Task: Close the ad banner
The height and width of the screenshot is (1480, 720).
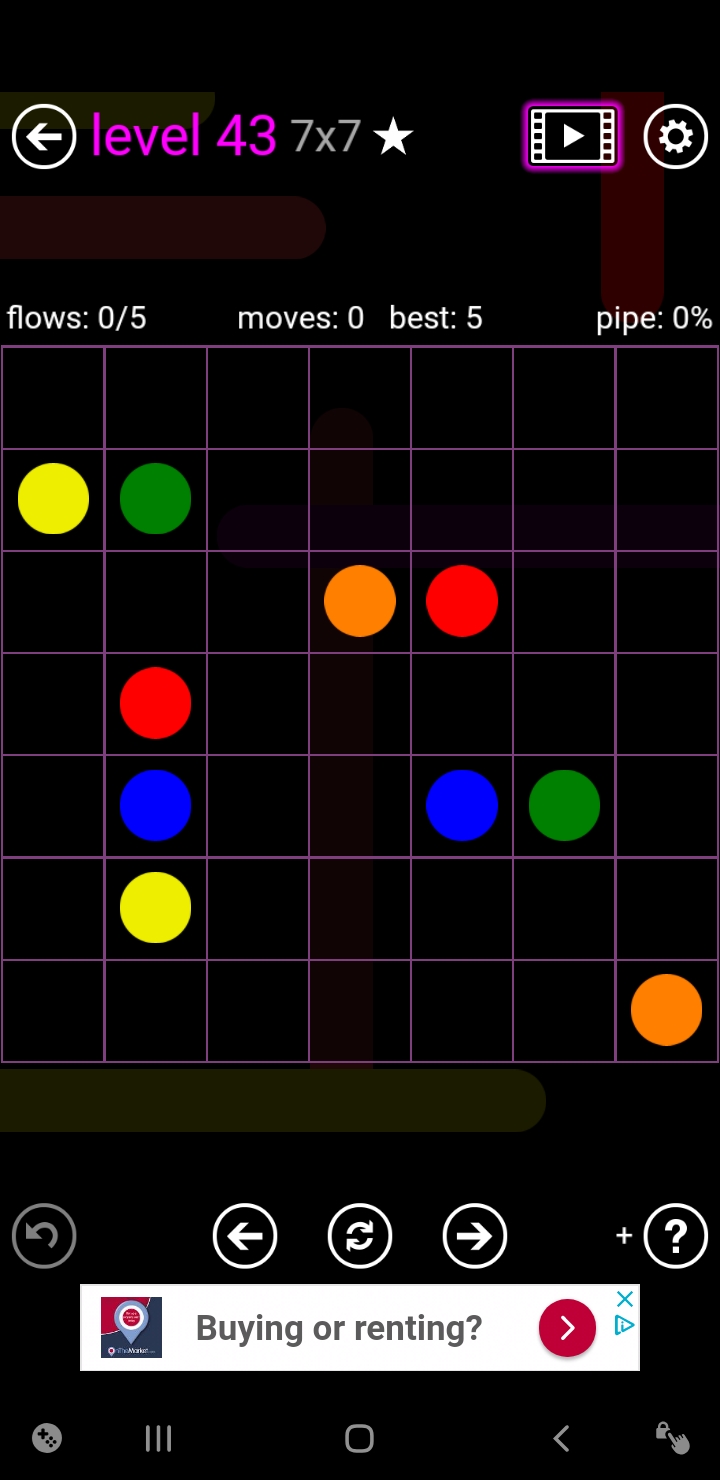Action: (x=625, y=1299)
